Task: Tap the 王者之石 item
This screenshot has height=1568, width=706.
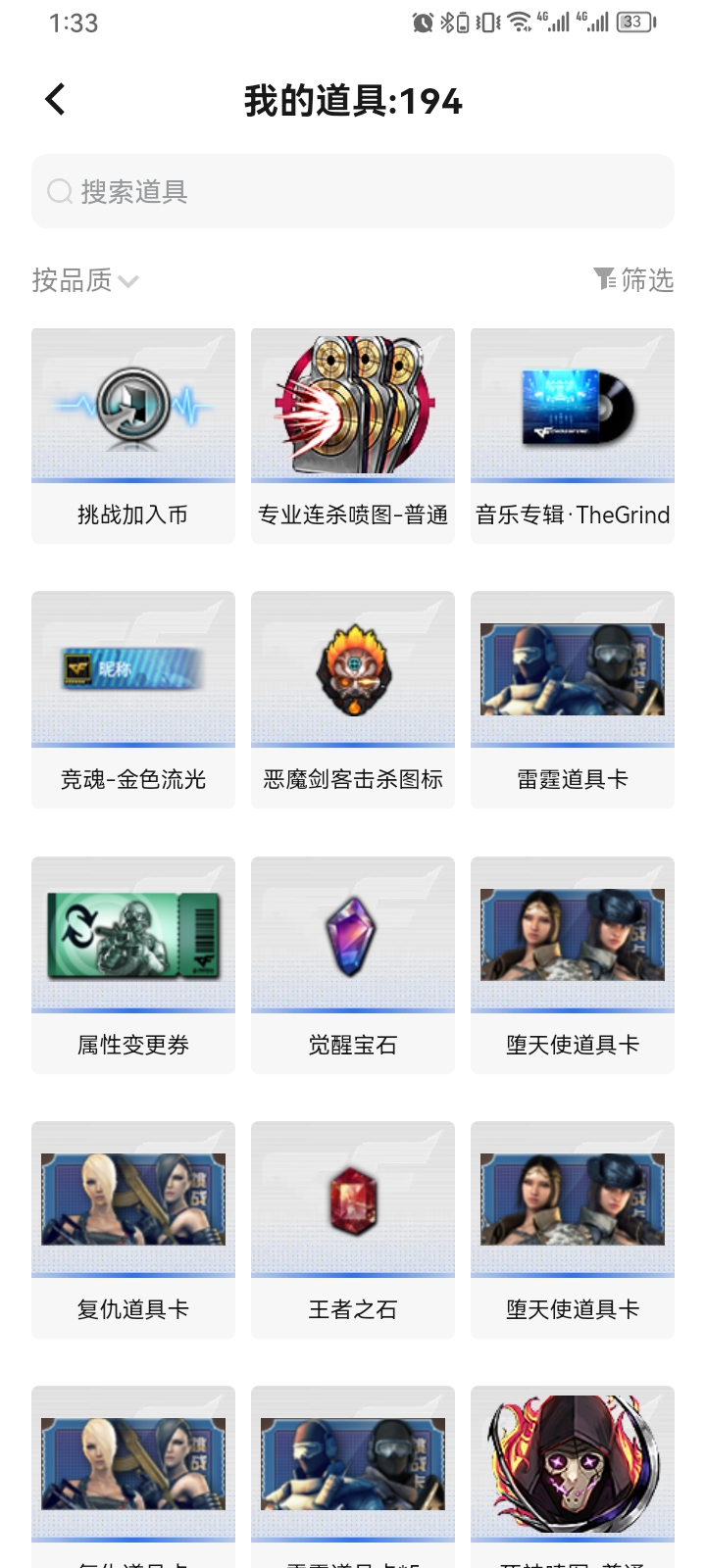Action: click(x=353, y=1229)
